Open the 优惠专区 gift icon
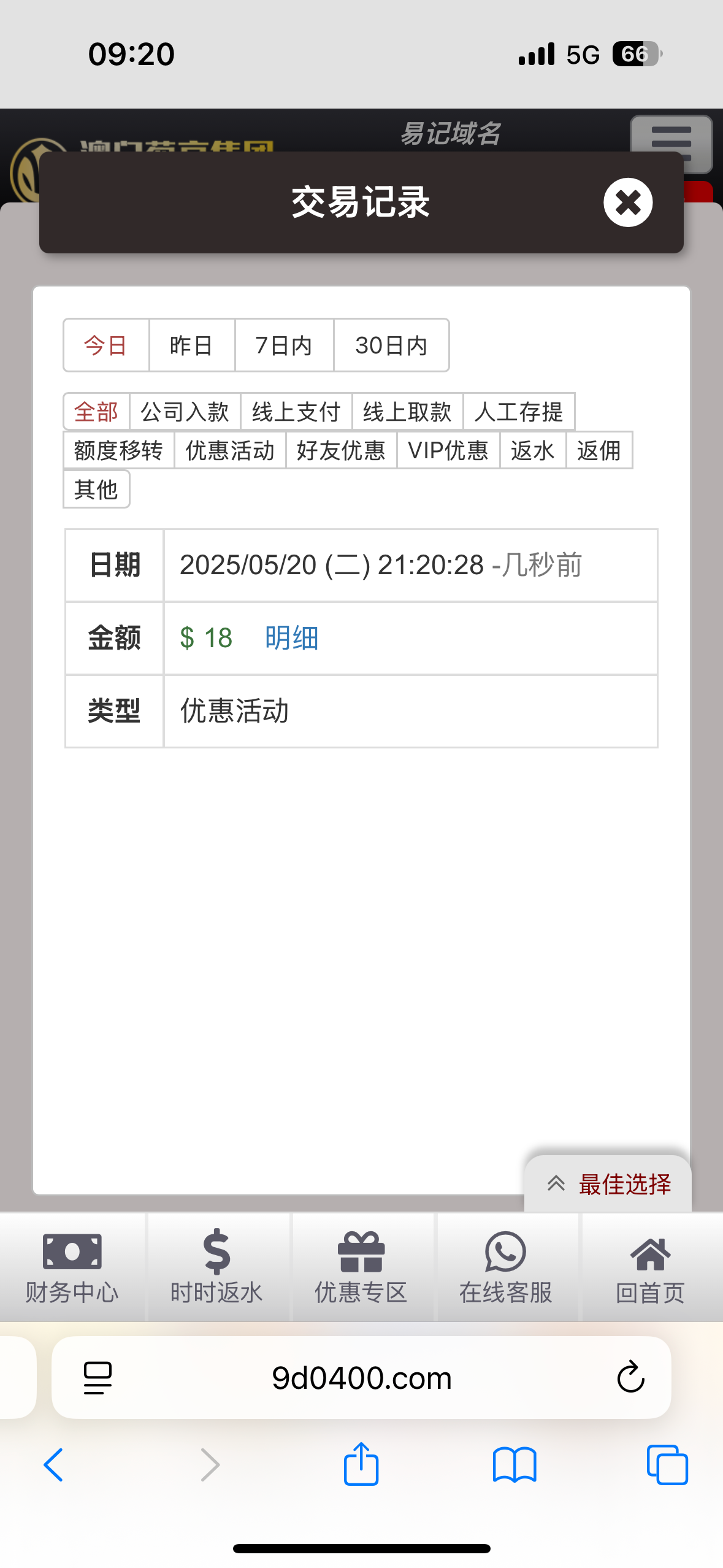 361,1251
